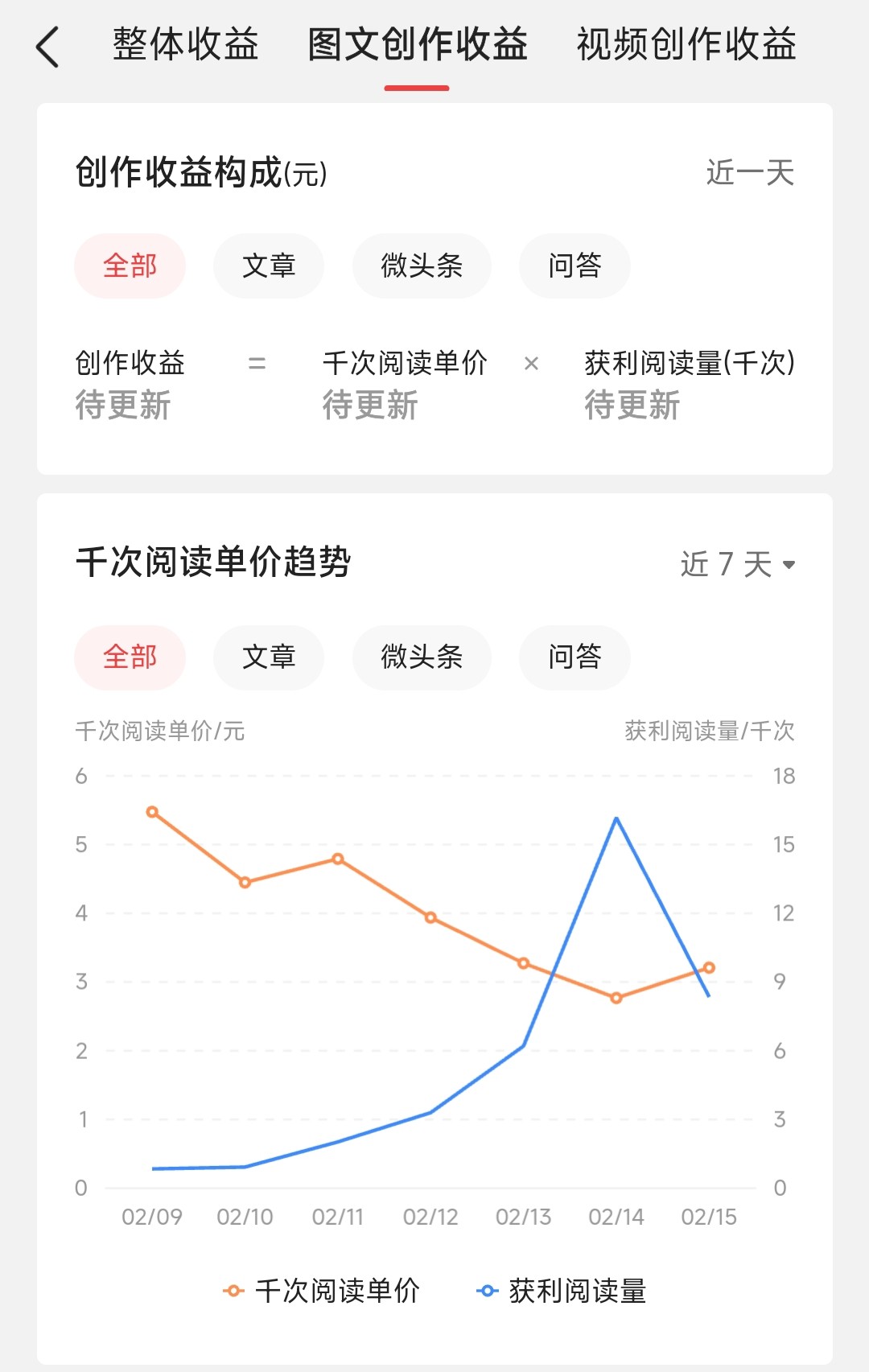Choose 全部 in 千次阅读单价趋势 section

[130, 657]
